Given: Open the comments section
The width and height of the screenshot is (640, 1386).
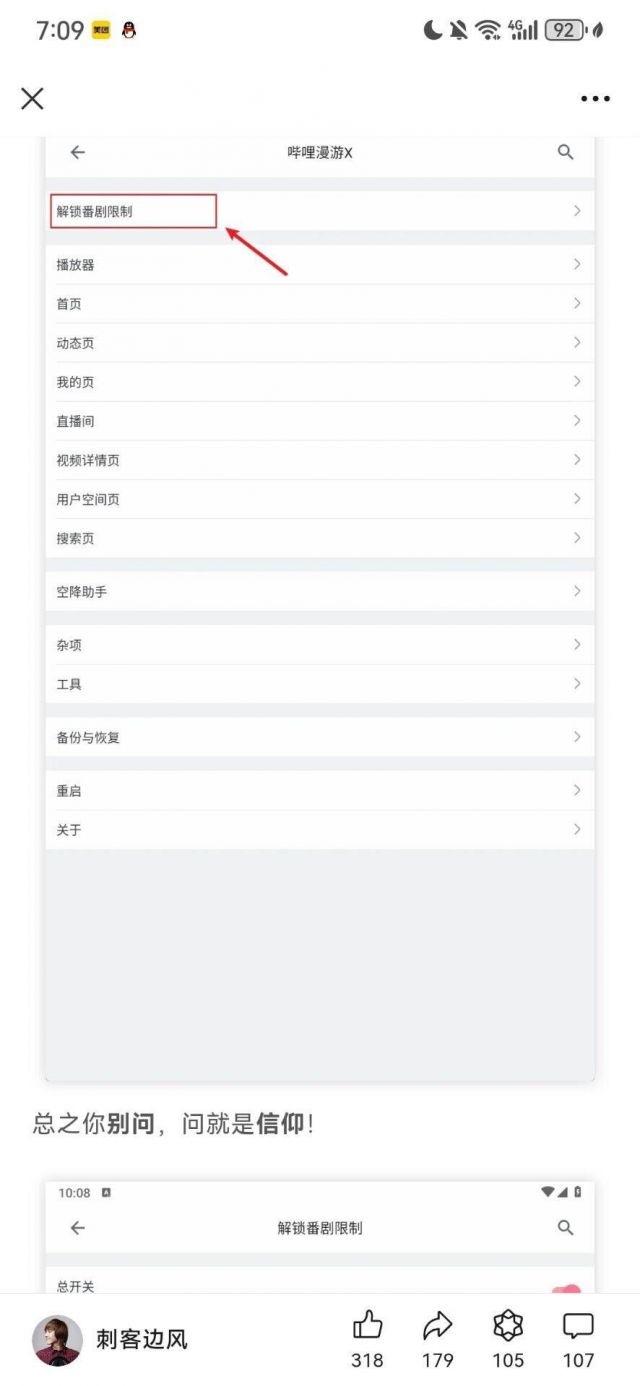Looking at the screenshot, I should [x=578, y=1327].
